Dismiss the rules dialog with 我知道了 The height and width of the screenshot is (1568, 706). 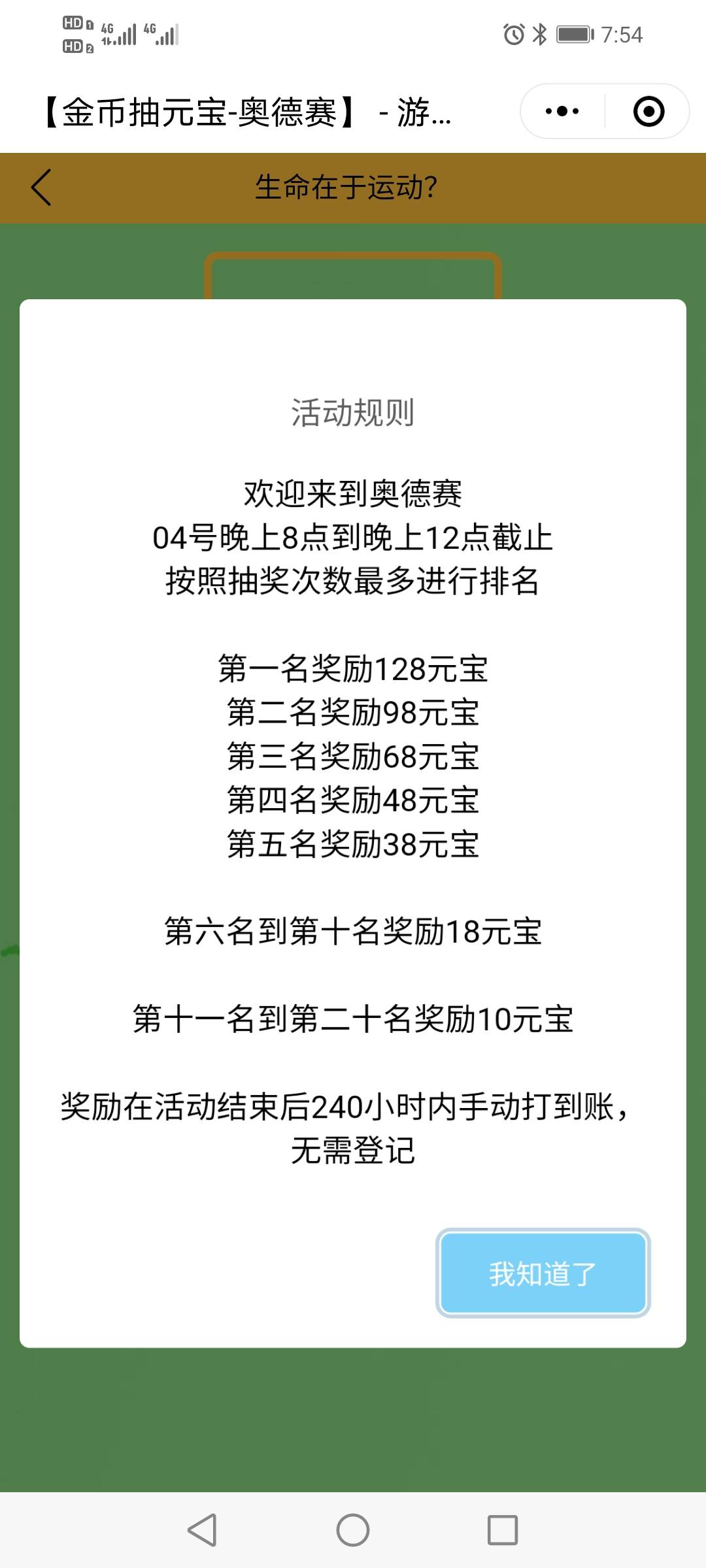tap(543, 1273)
